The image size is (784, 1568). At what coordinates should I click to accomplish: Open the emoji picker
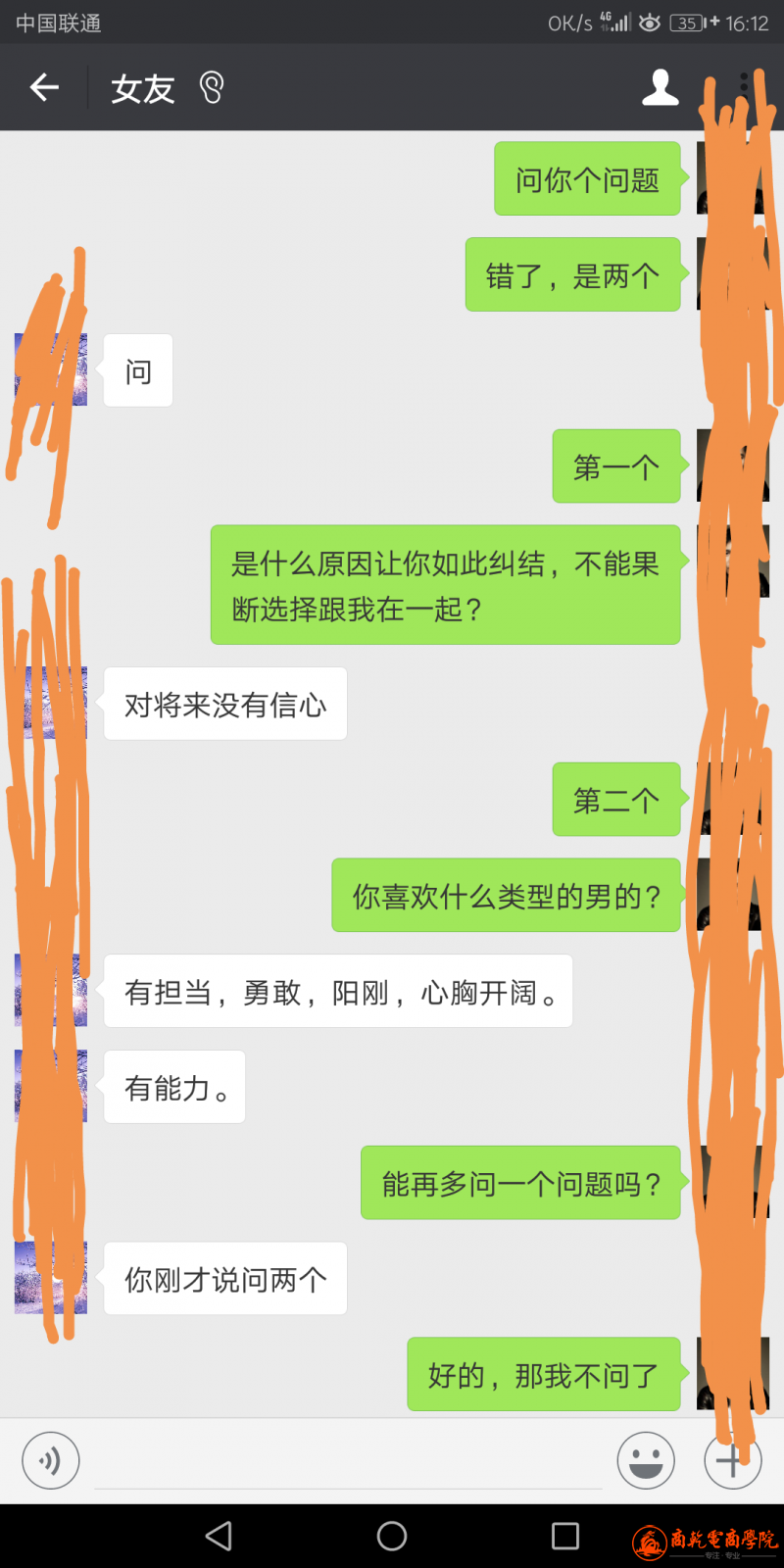click(646, 1461)
